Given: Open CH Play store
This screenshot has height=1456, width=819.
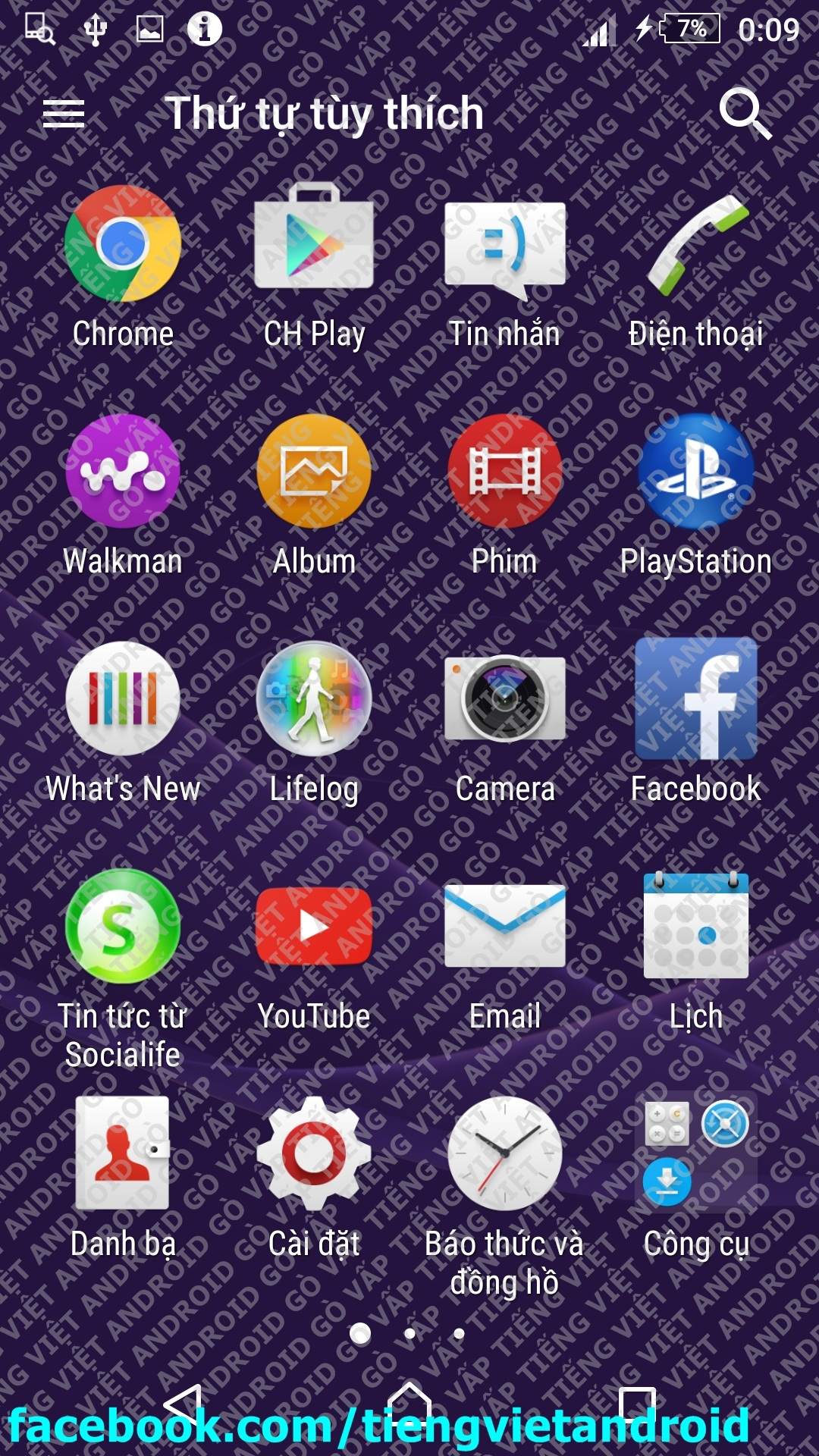Looking at the screenshot, I should click(x=314, y=244).
